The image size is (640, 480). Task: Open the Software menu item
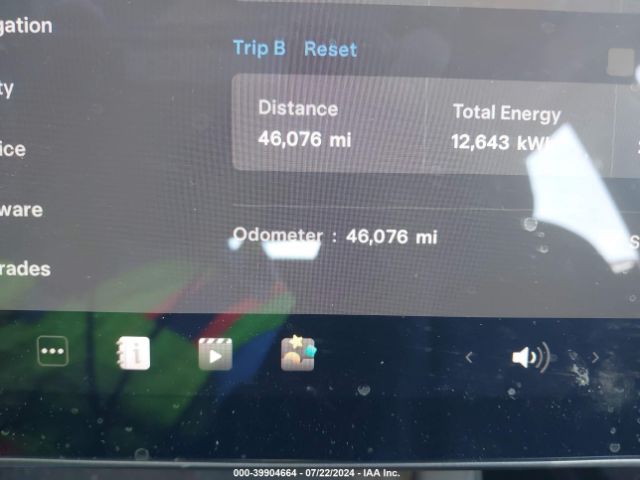pyautogui.click(x=22, y=210)
